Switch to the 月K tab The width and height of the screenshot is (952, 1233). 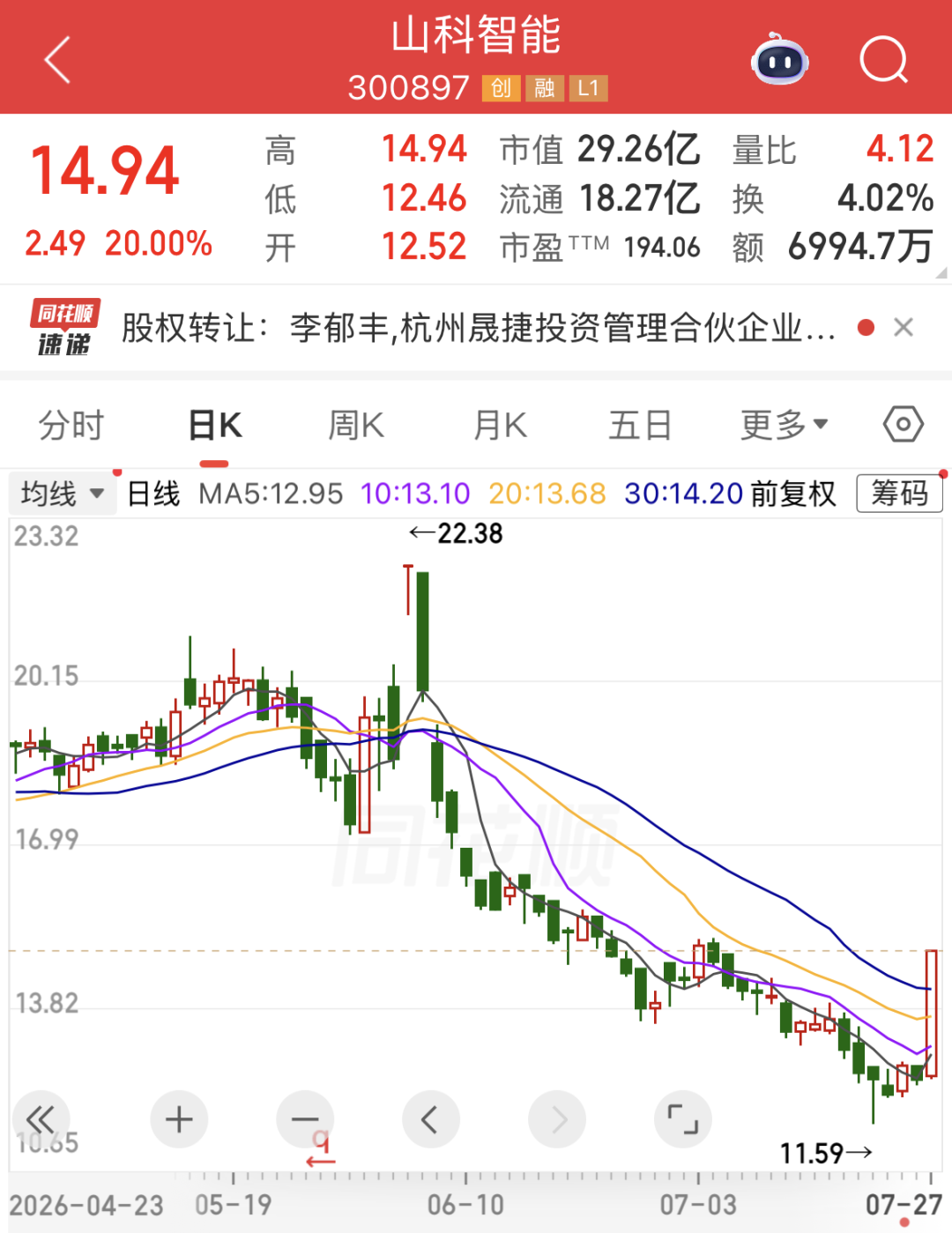pyautogui.click(x=500, y=426)
